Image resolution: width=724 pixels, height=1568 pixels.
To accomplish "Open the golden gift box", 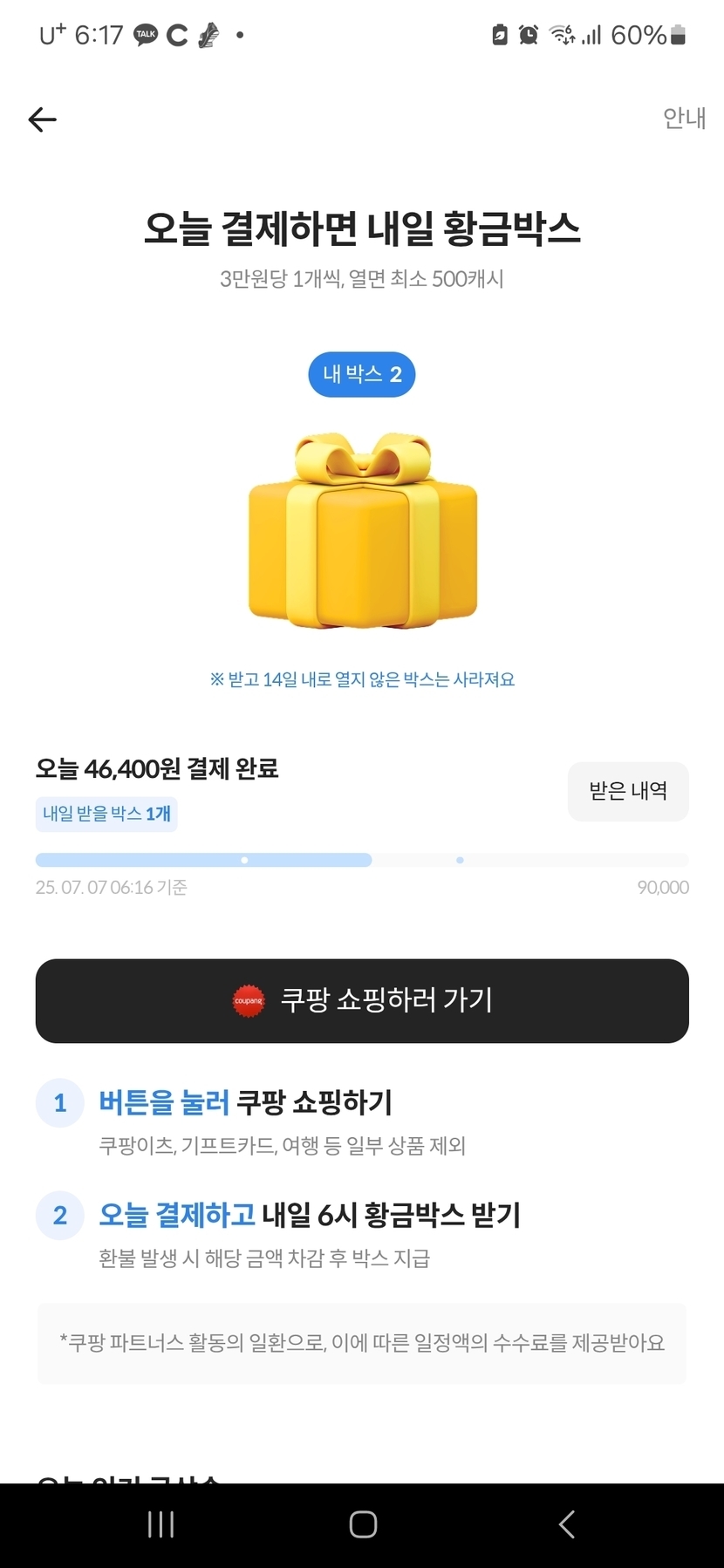I will tap(362, 532).
